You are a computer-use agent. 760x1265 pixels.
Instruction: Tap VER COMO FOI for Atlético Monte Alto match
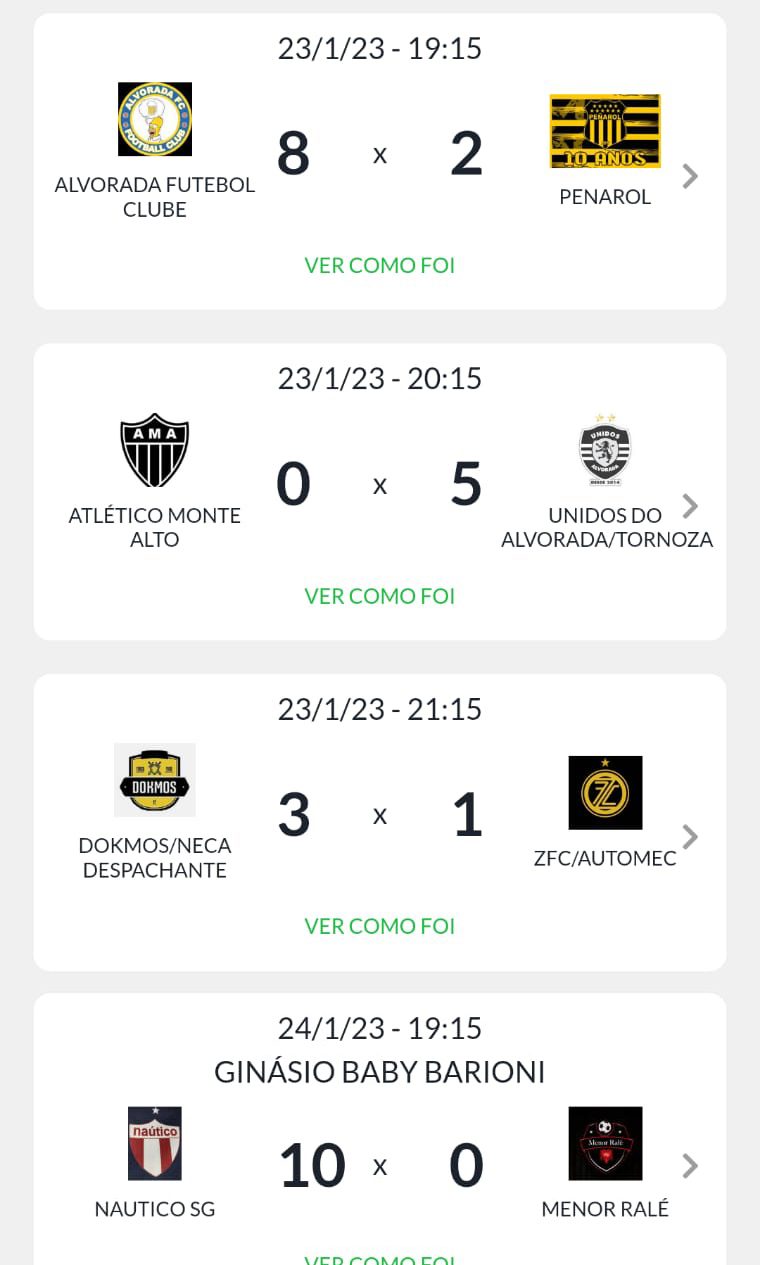(x=380, y=596)
